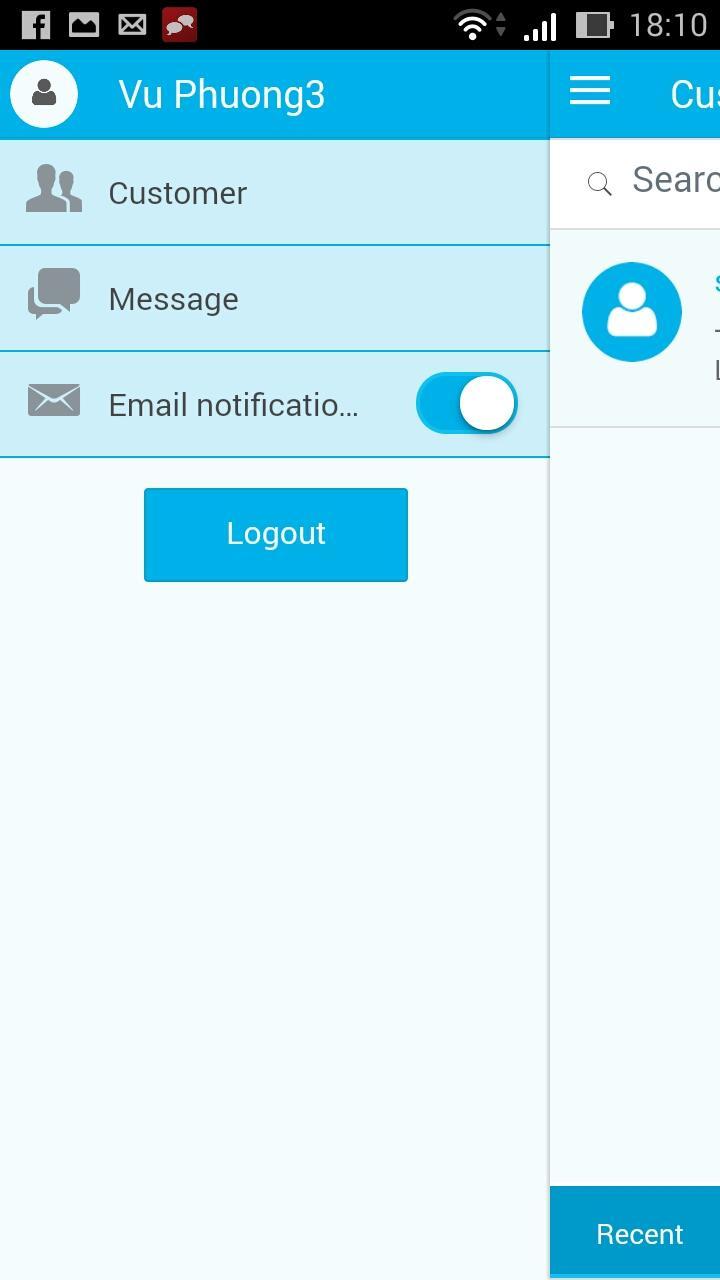Screen dimensions: 720x1280
Task: Open the customer entry with avatar
Action: [x=633, y=312]
